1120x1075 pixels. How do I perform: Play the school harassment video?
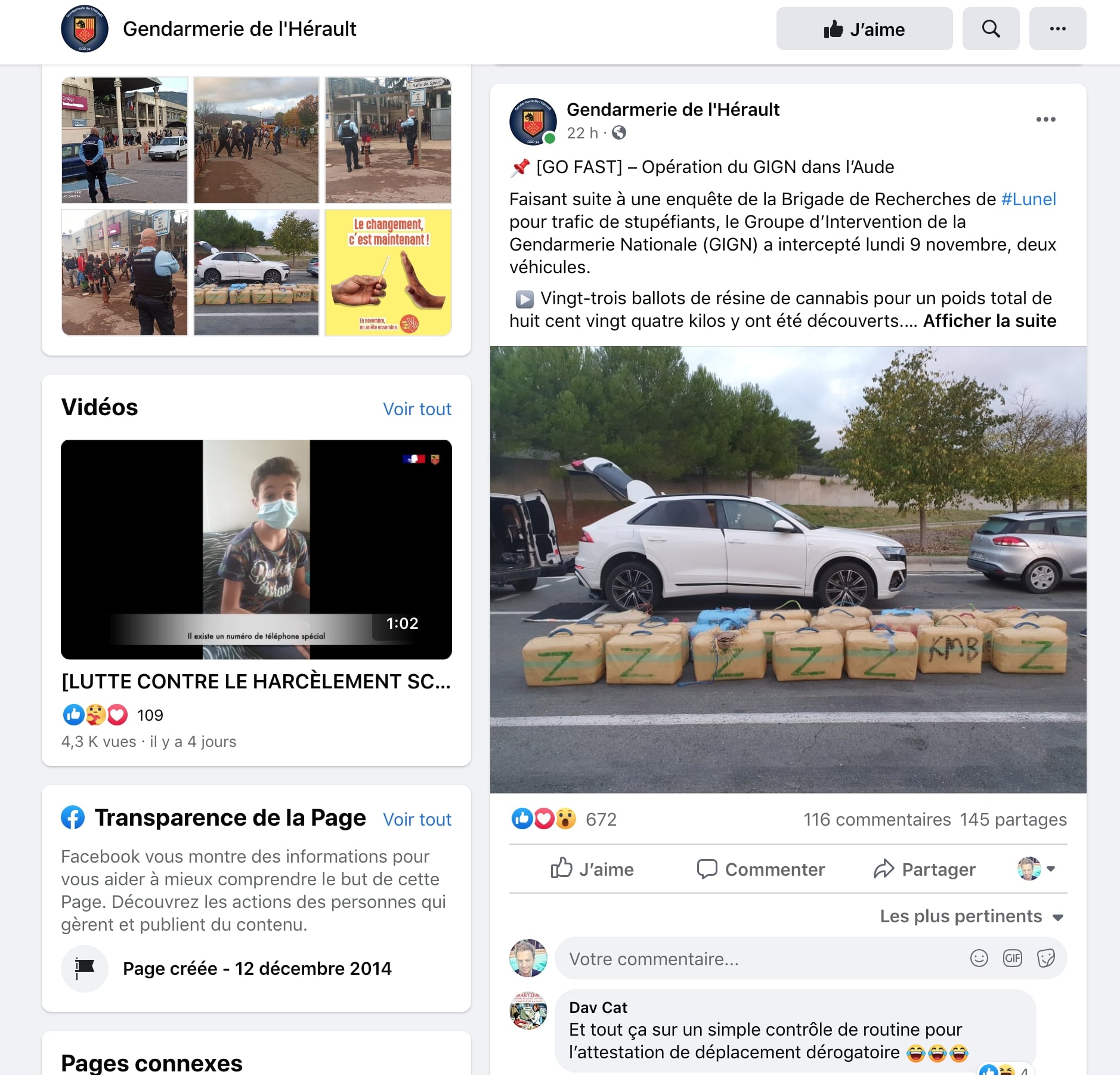[256, 549]
